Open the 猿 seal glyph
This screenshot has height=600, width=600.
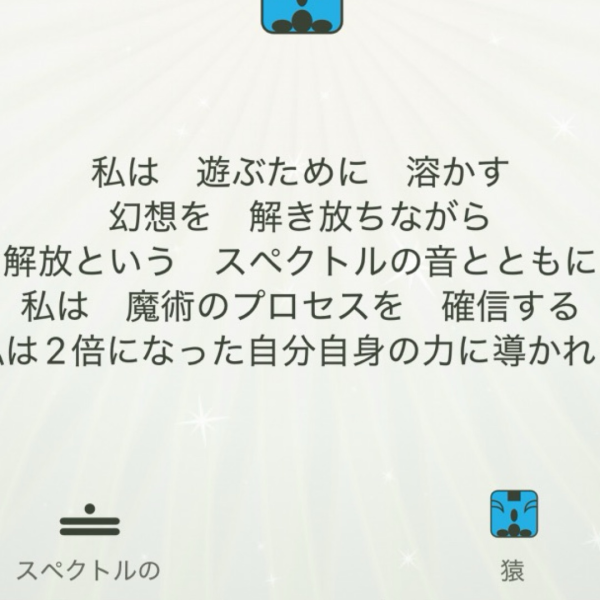(513, 514)
